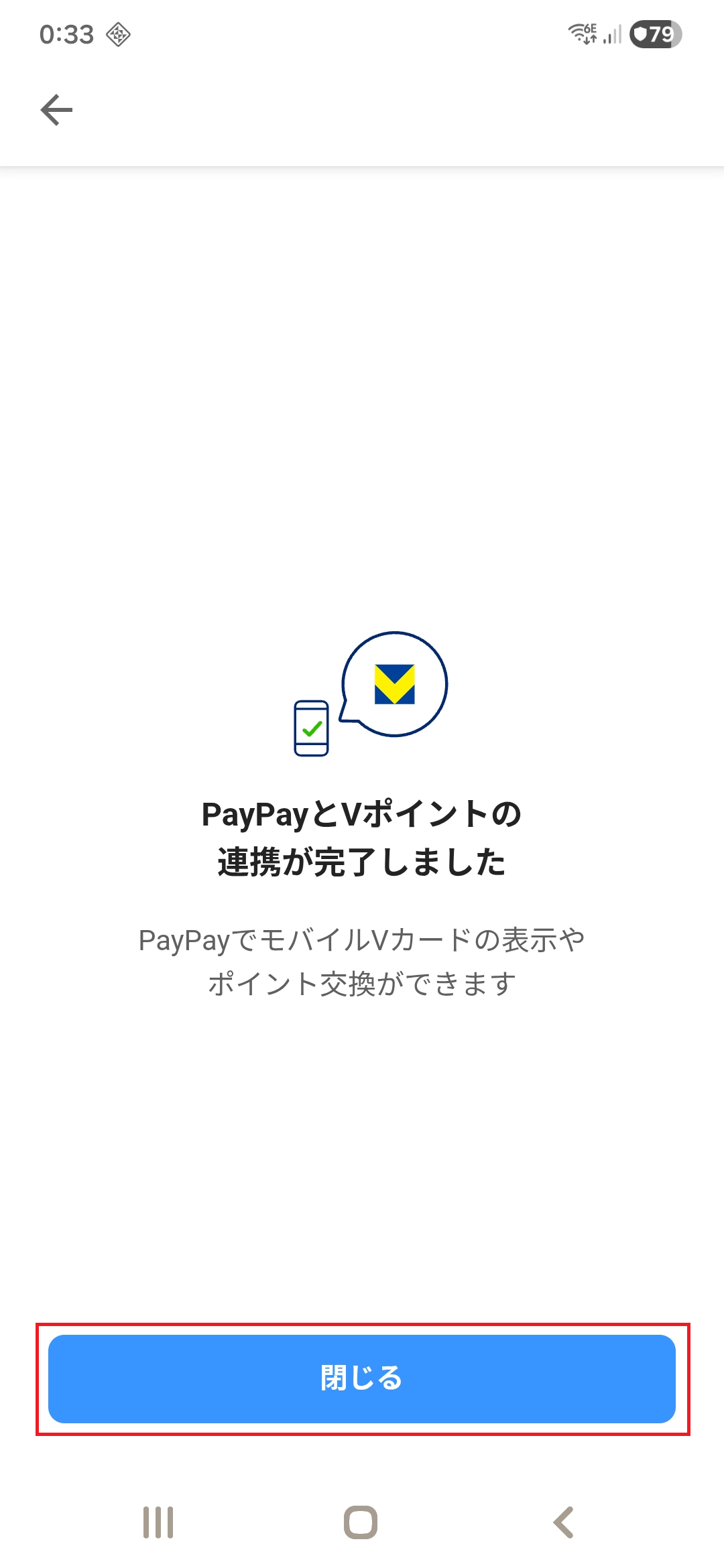Tap the blue 閉じる button
Viewport: 724px width, 1568px height.
click(x=362, y=1378)
